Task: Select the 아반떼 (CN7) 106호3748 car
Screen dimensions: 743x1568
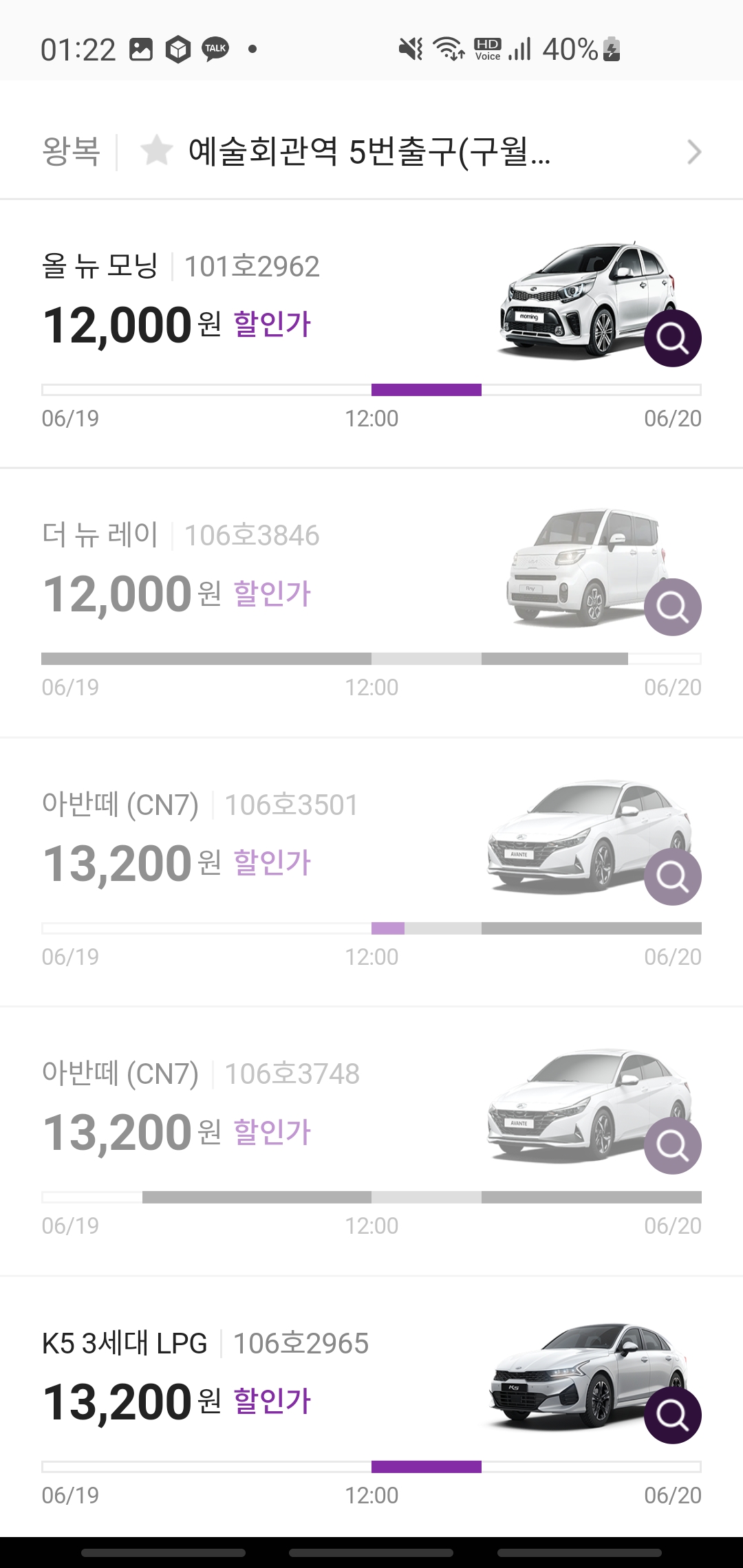Action: 371,1142
